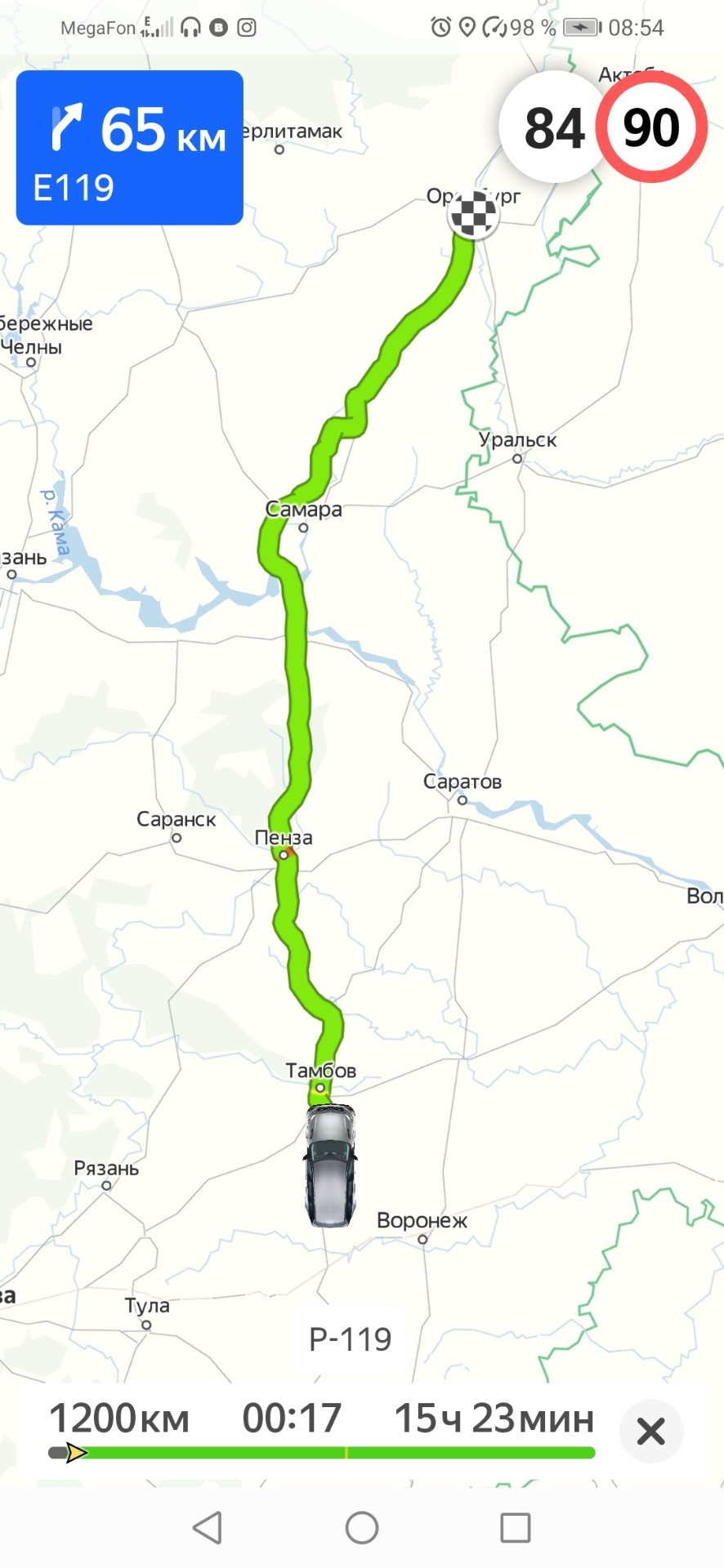Go to the home screen
Screen dimensions: 724x1568
(362, 1527)
